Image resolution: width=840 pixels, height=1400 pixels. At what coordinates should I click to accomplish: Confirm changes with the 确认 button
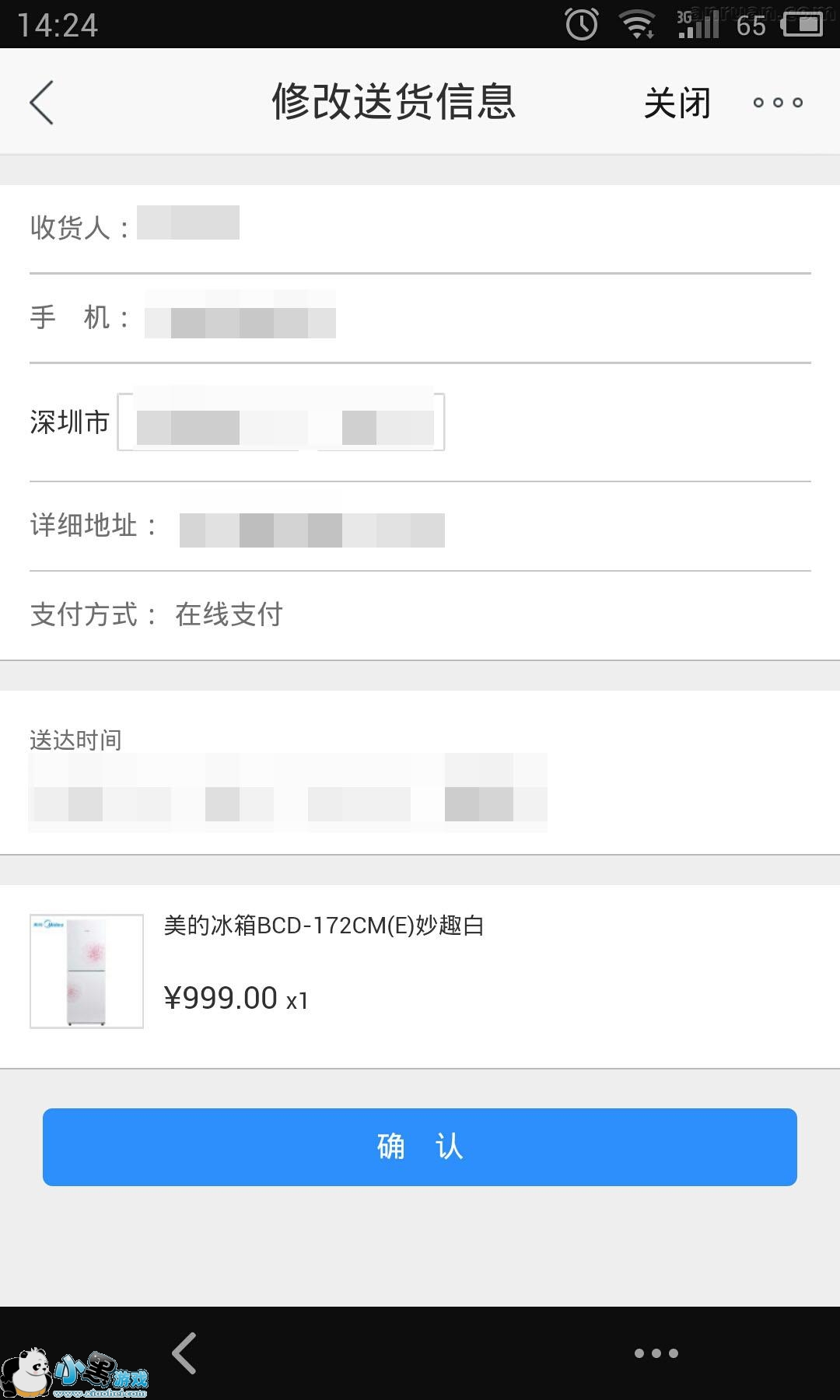(420, 1147)
